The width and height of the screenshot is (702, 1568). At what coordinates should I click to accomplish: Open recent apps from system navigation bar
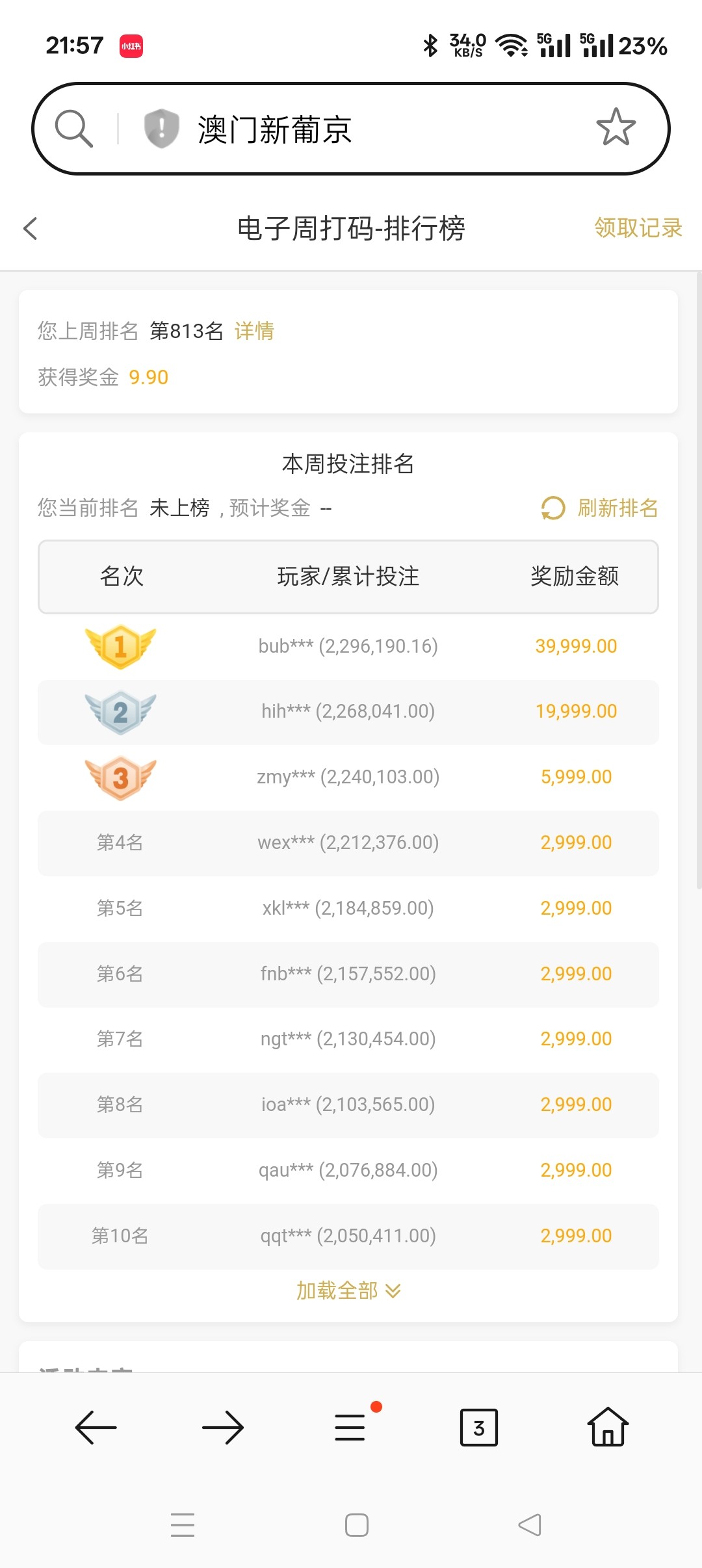click(x=183, y=1525)
